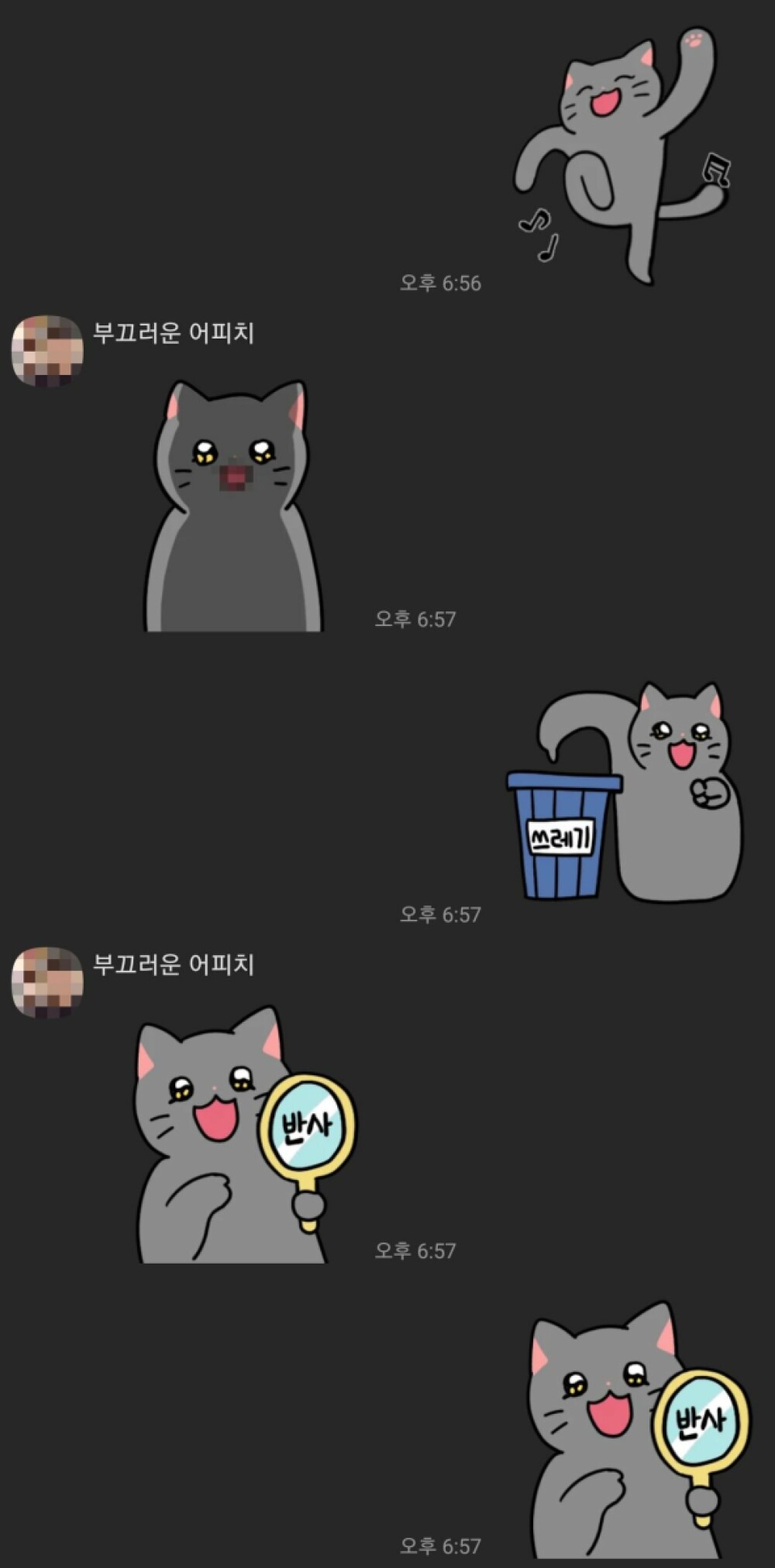Viewport: 775px width, 1568px height.
Task: Open the sent 반사 mirror cat sticker
Action: (640, 1429)
